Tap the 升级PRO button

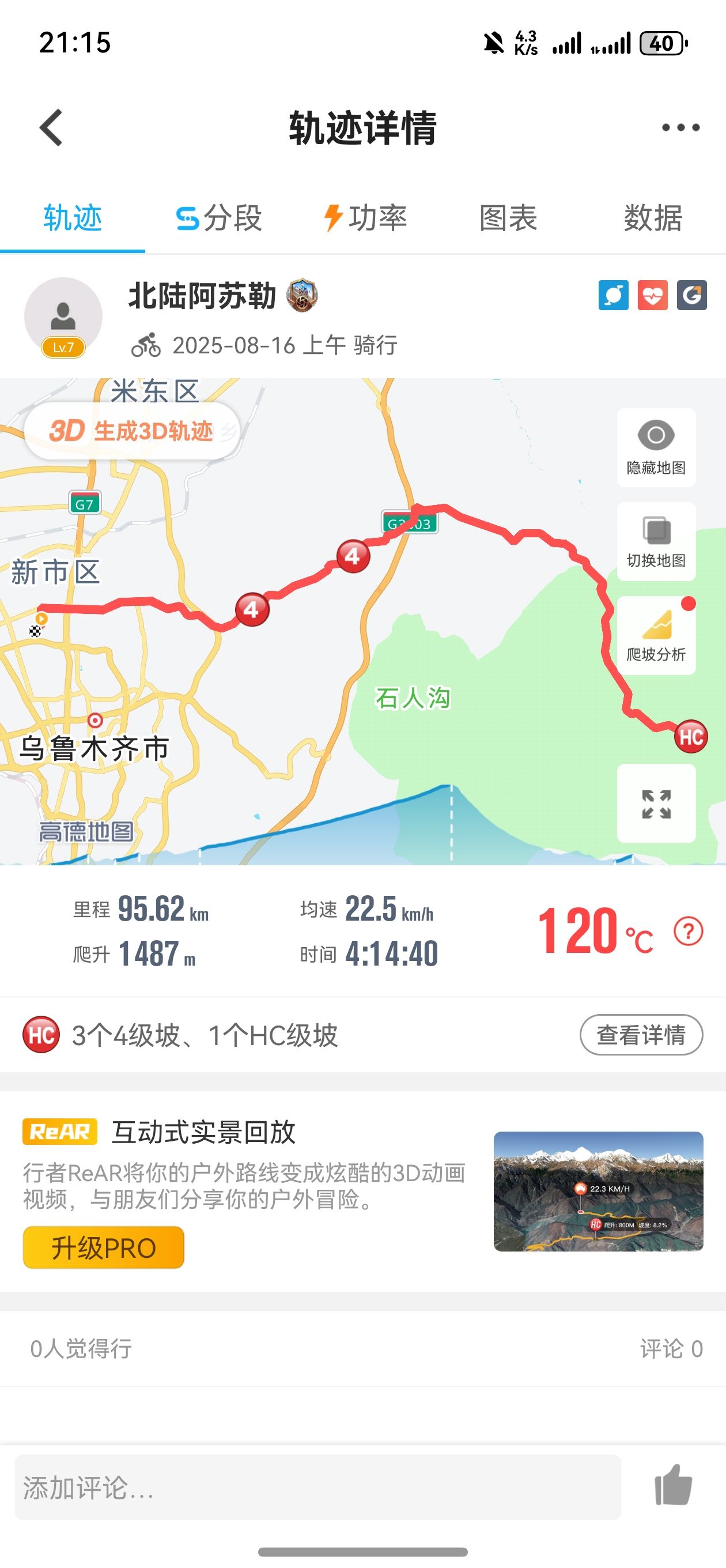click(104, 1248)
